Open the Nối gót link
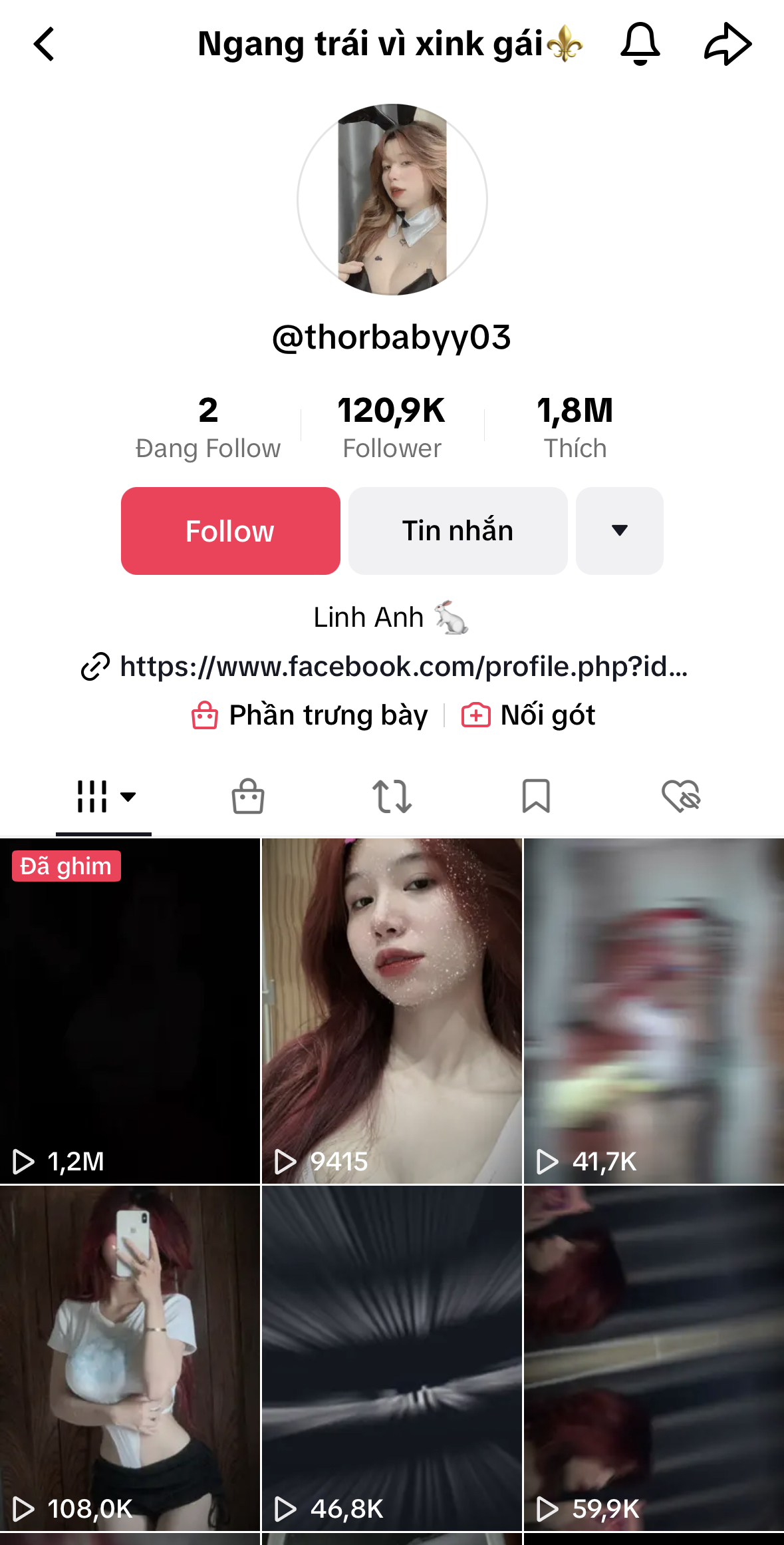The height and width of the screenshot is (1545, 784). coord(529,715)
